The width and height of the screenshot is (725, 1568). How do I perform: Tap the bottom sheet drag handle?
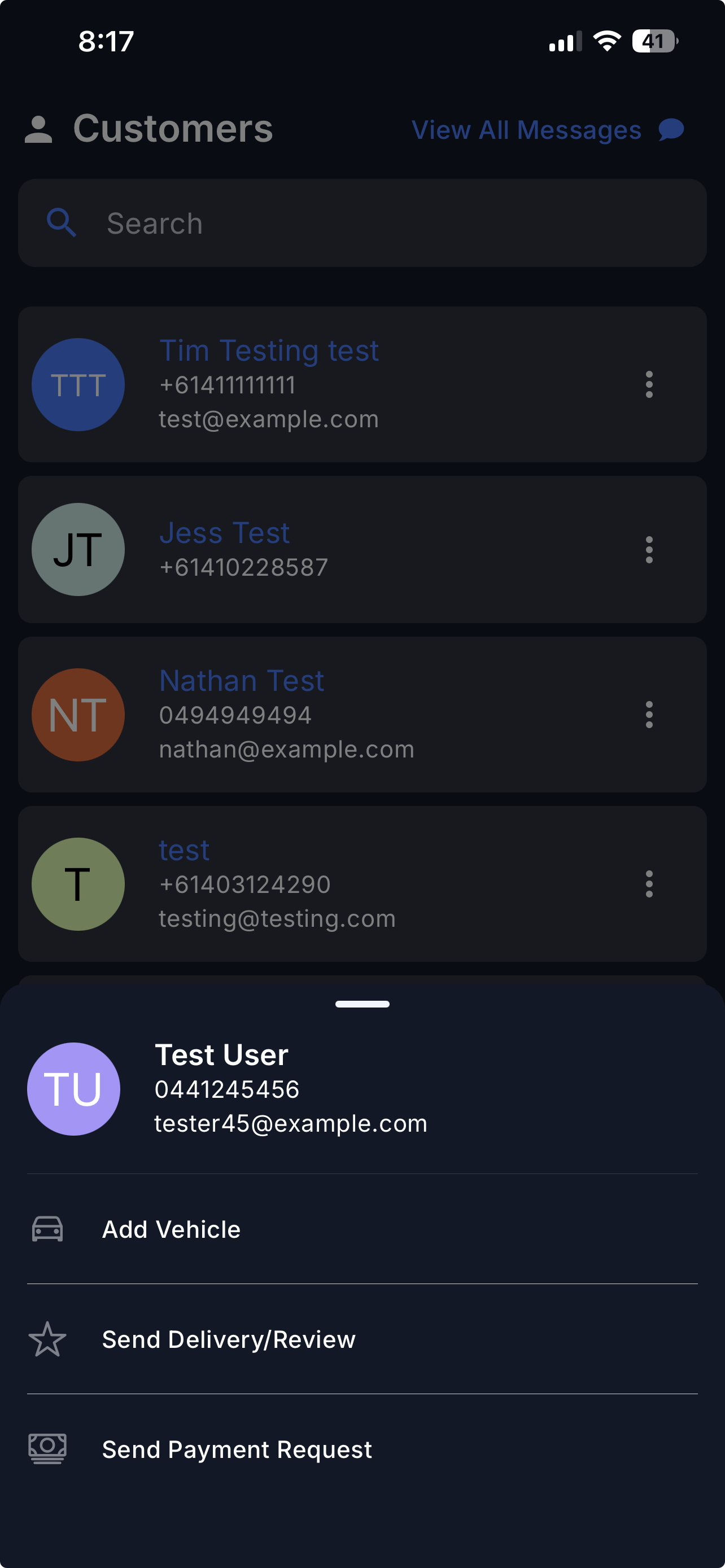(x=362, y=1004)
